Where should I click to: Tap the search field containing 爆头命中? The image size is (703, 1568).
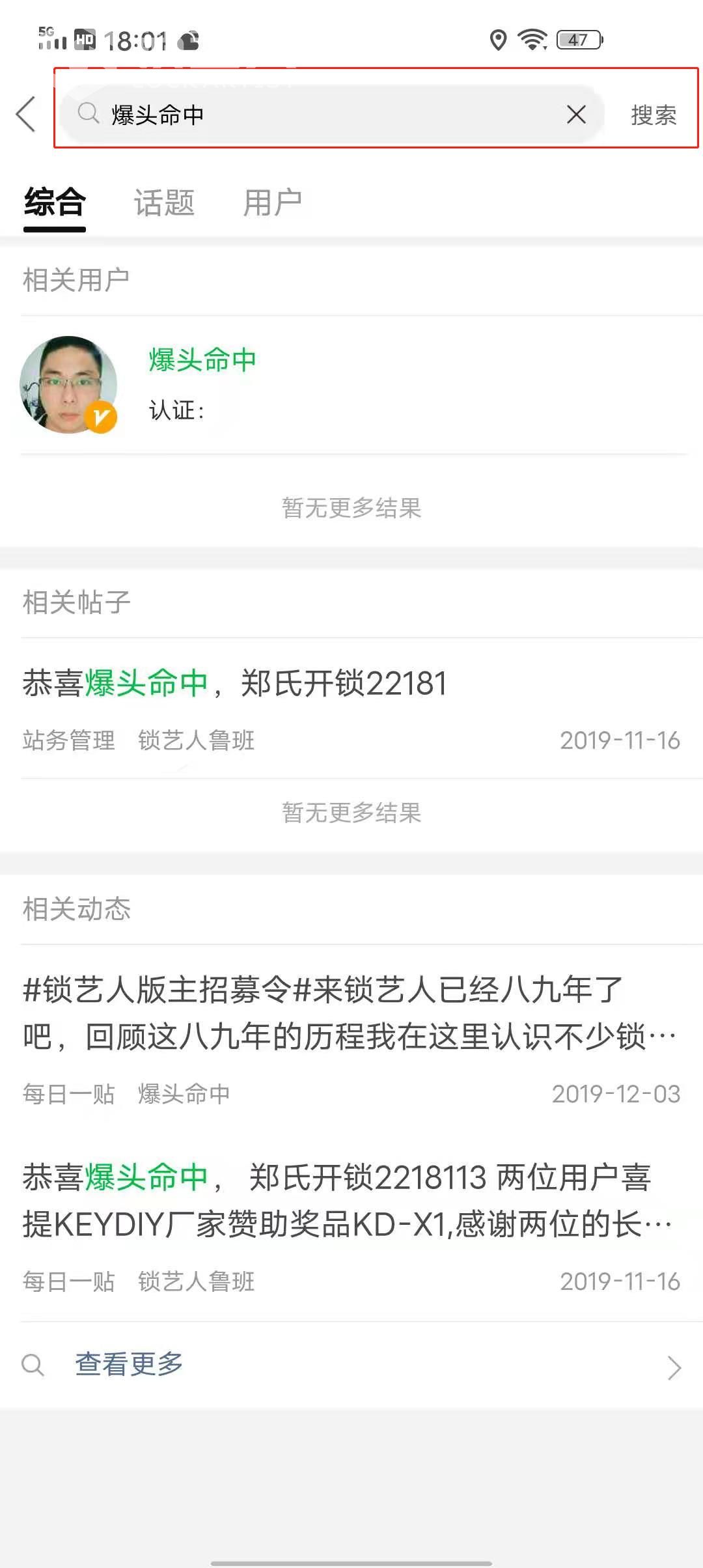(325, 115)
